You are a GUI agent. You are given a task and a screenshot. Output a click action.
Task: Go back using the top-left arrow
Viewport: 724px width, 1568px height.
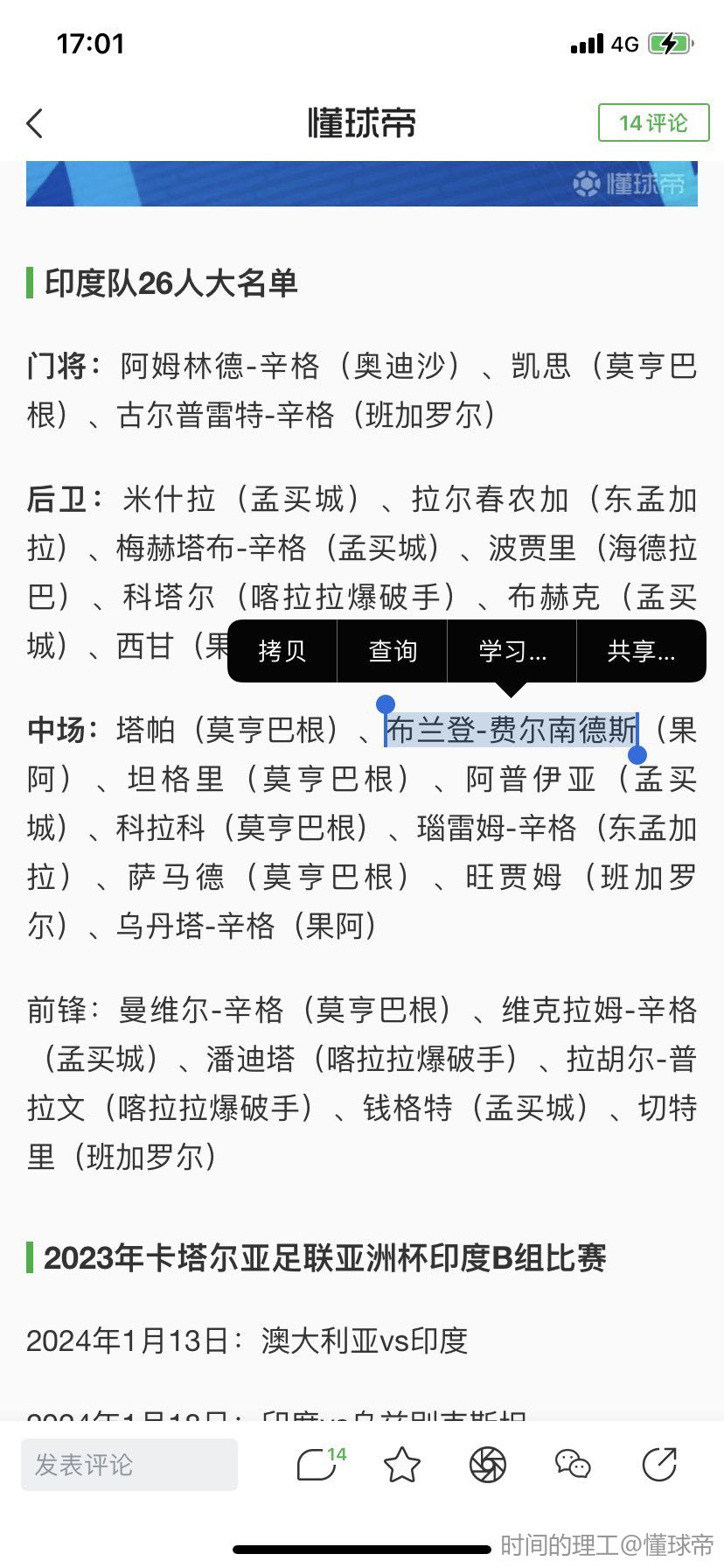(35, 123)
